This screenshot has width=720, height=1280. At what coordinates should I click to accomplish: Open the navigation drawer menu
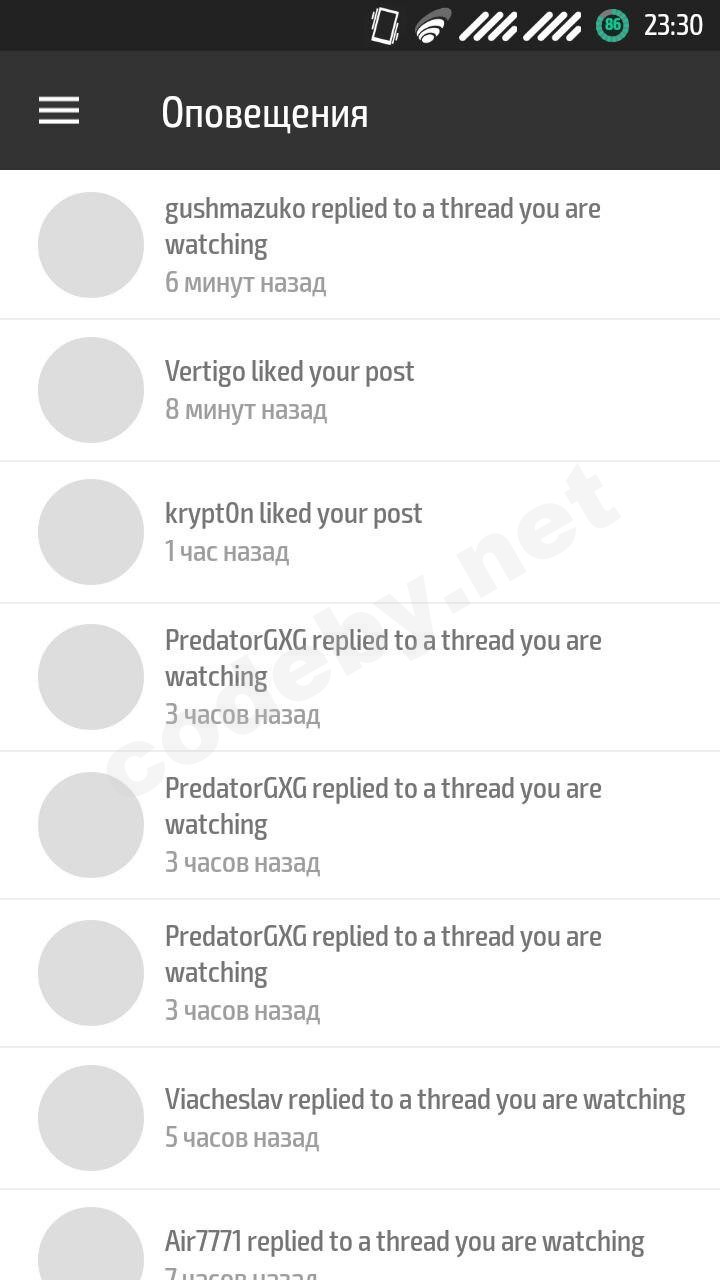pos(59,111)
